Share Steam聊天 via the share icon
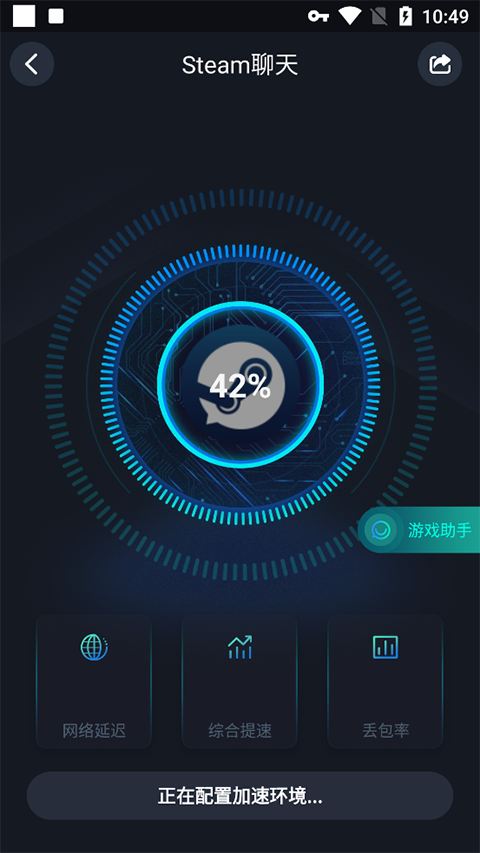 [x=440, y=64]
